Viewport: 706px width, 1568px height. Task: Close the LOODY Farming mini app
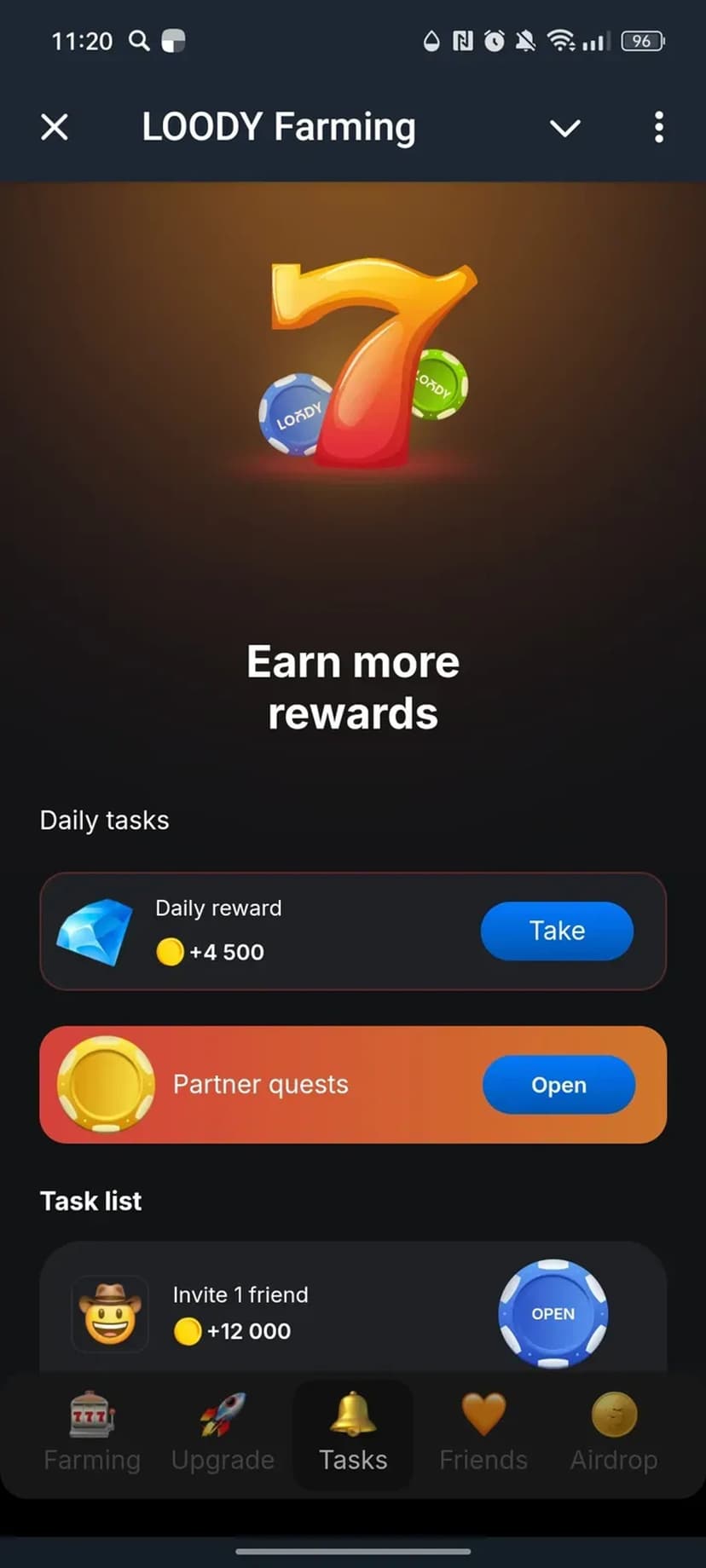coord(55,128)
